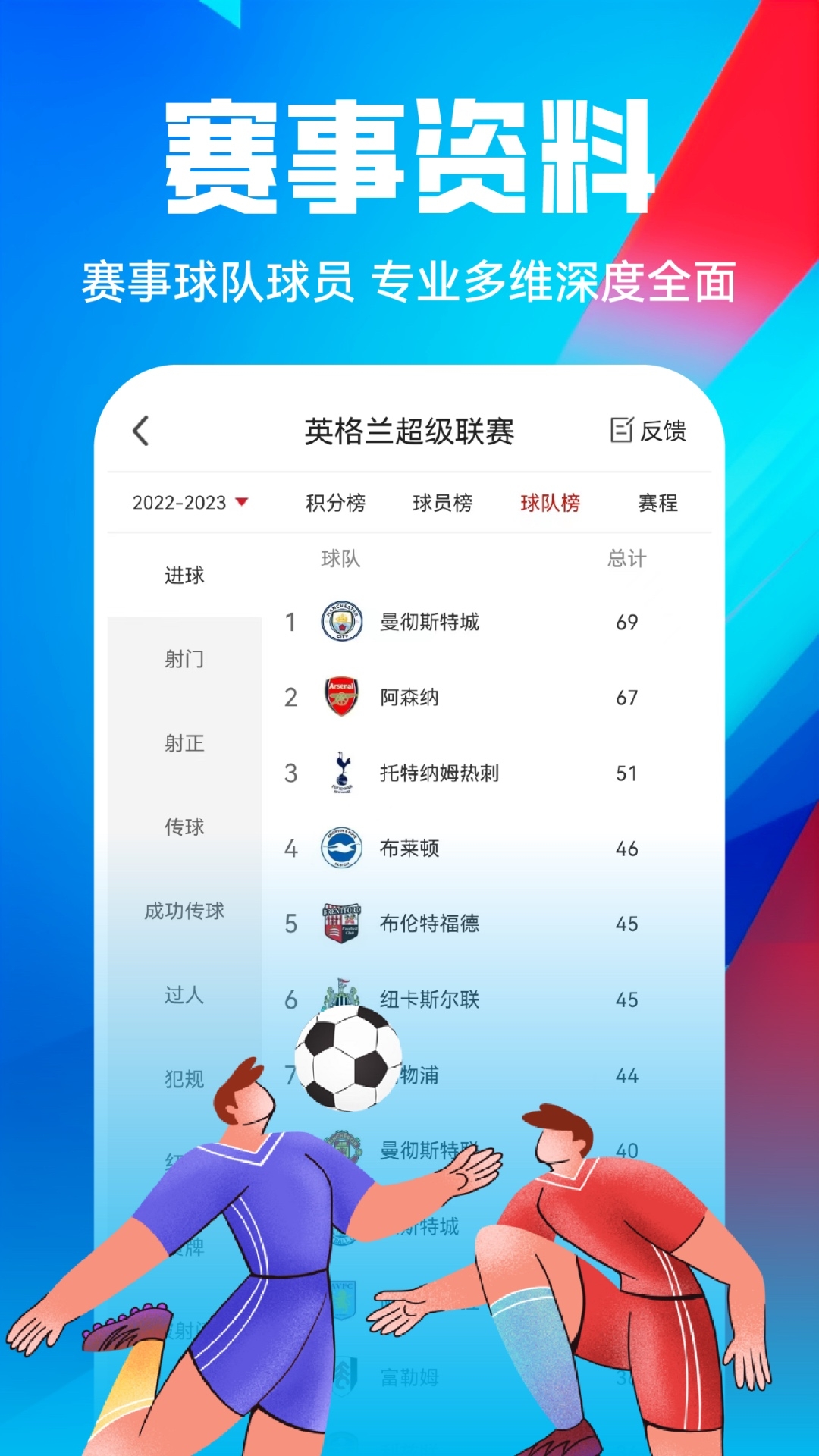Tap the Liverpool crest beside 物浦
819x1456 pixels.
[341, 1075]
